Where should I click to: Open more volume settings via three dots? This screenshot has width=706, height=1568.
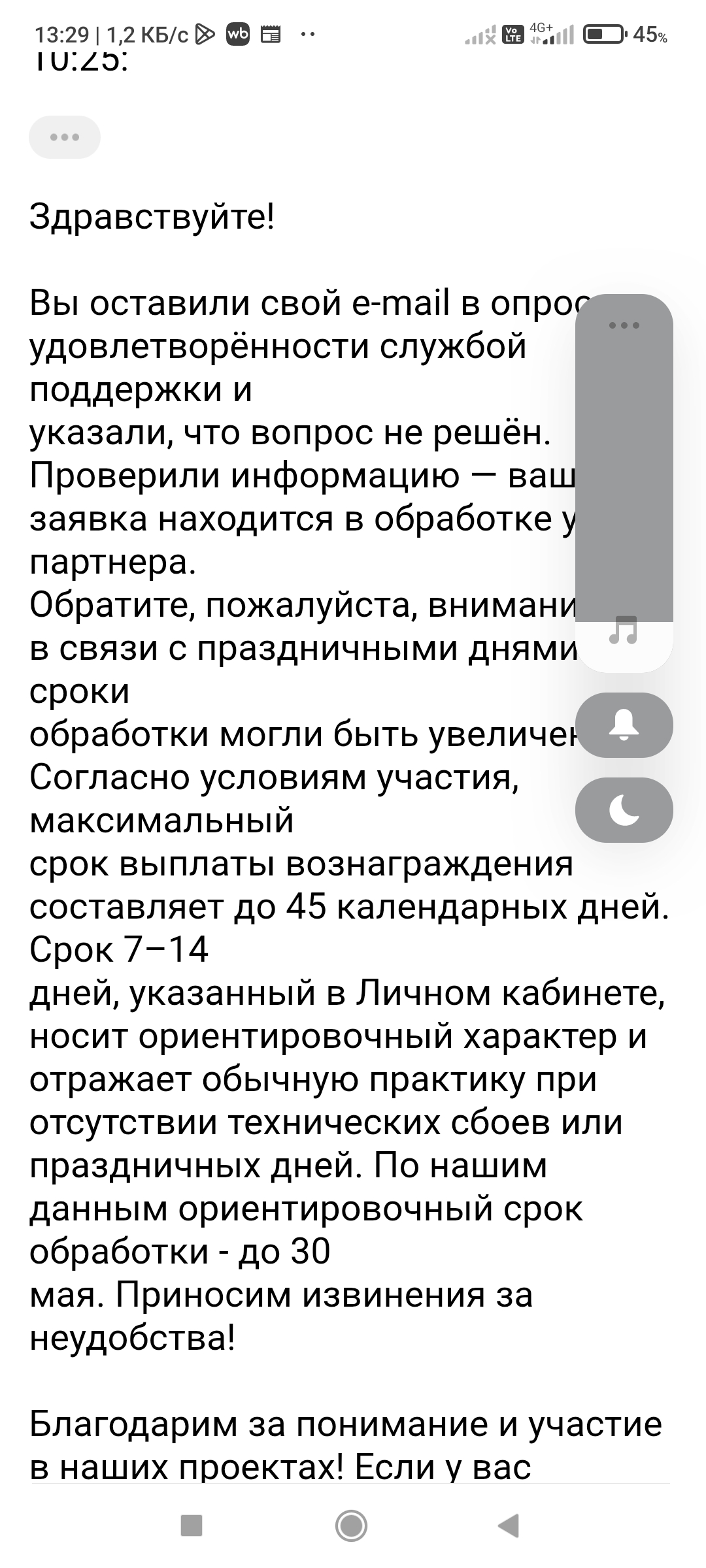[x=624, y=325]
